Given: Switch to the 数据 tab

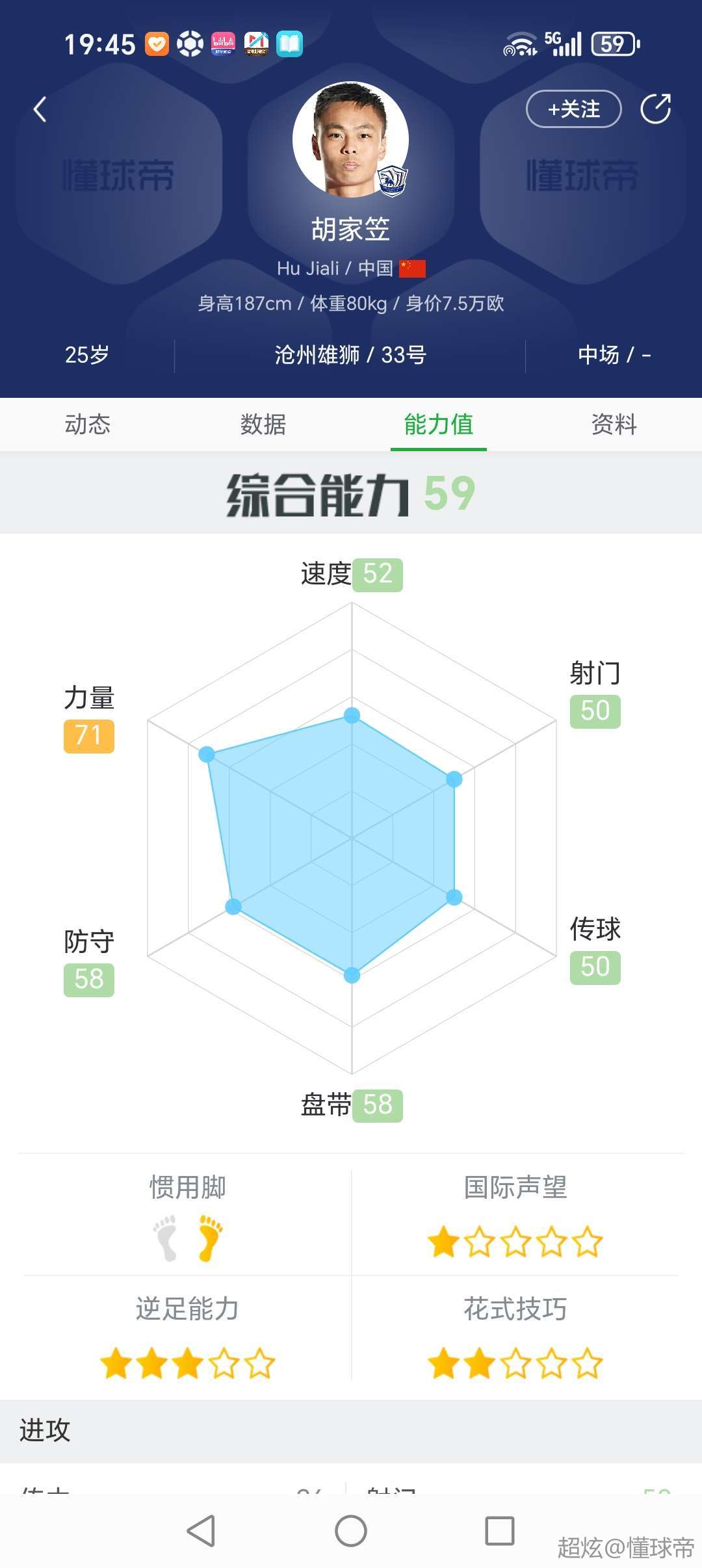Looking at the screenshot, I should click(263, 425).
